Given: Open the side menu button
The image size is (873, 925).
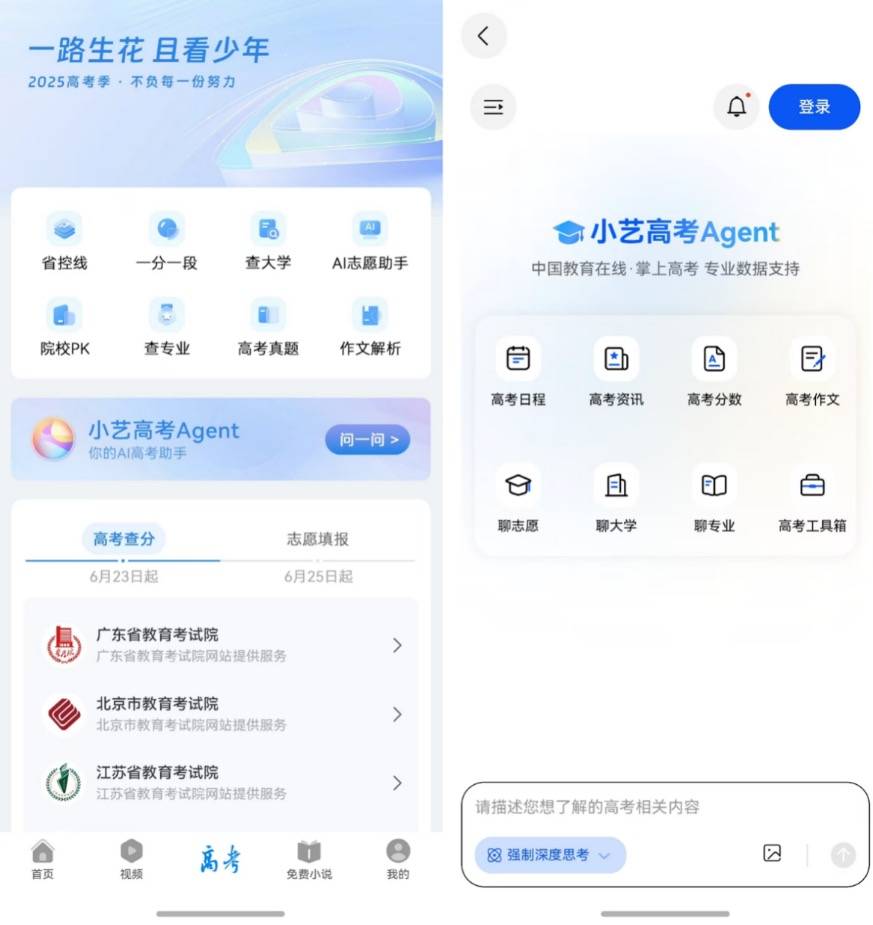Looking at the screenshot, I should point(493,107).
